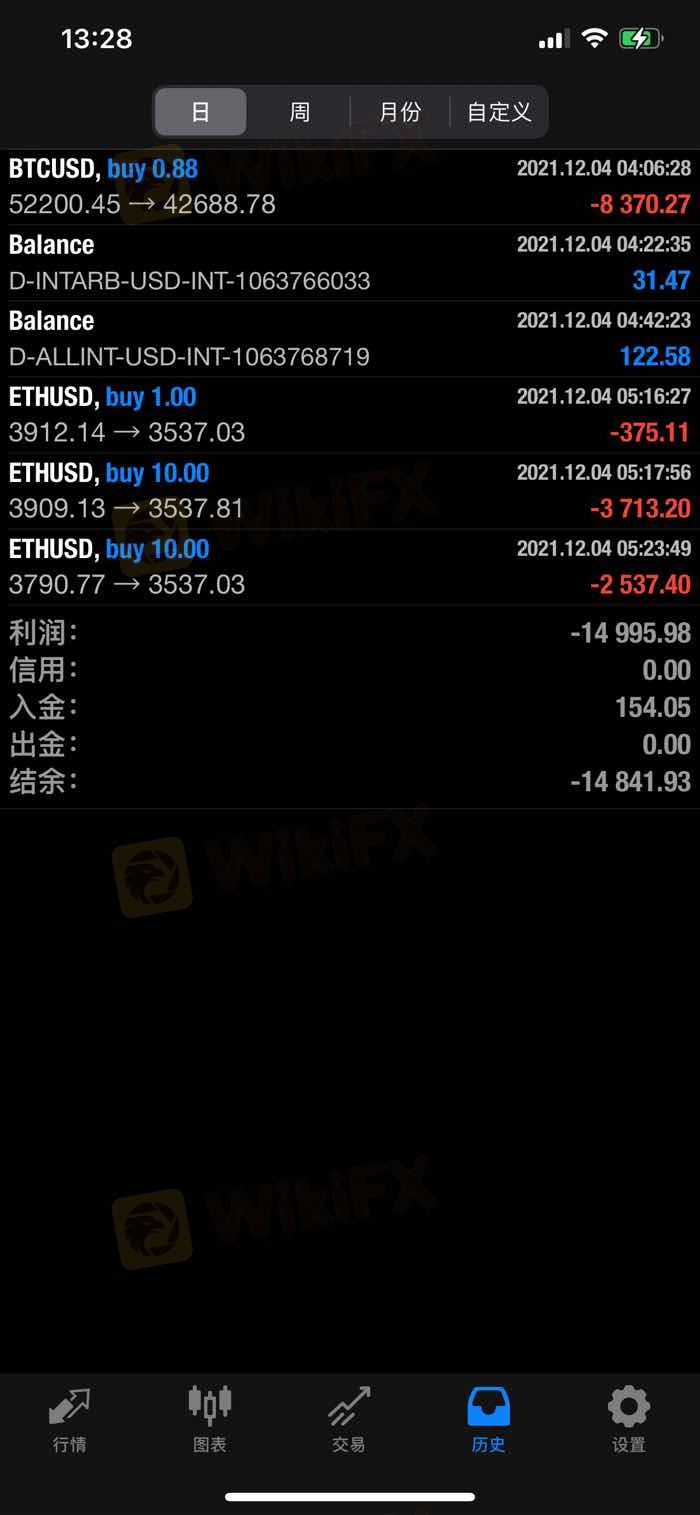Switch to the 交易 trade tab
Viewport: 700px width, 1515px height.
point(349,1419)
